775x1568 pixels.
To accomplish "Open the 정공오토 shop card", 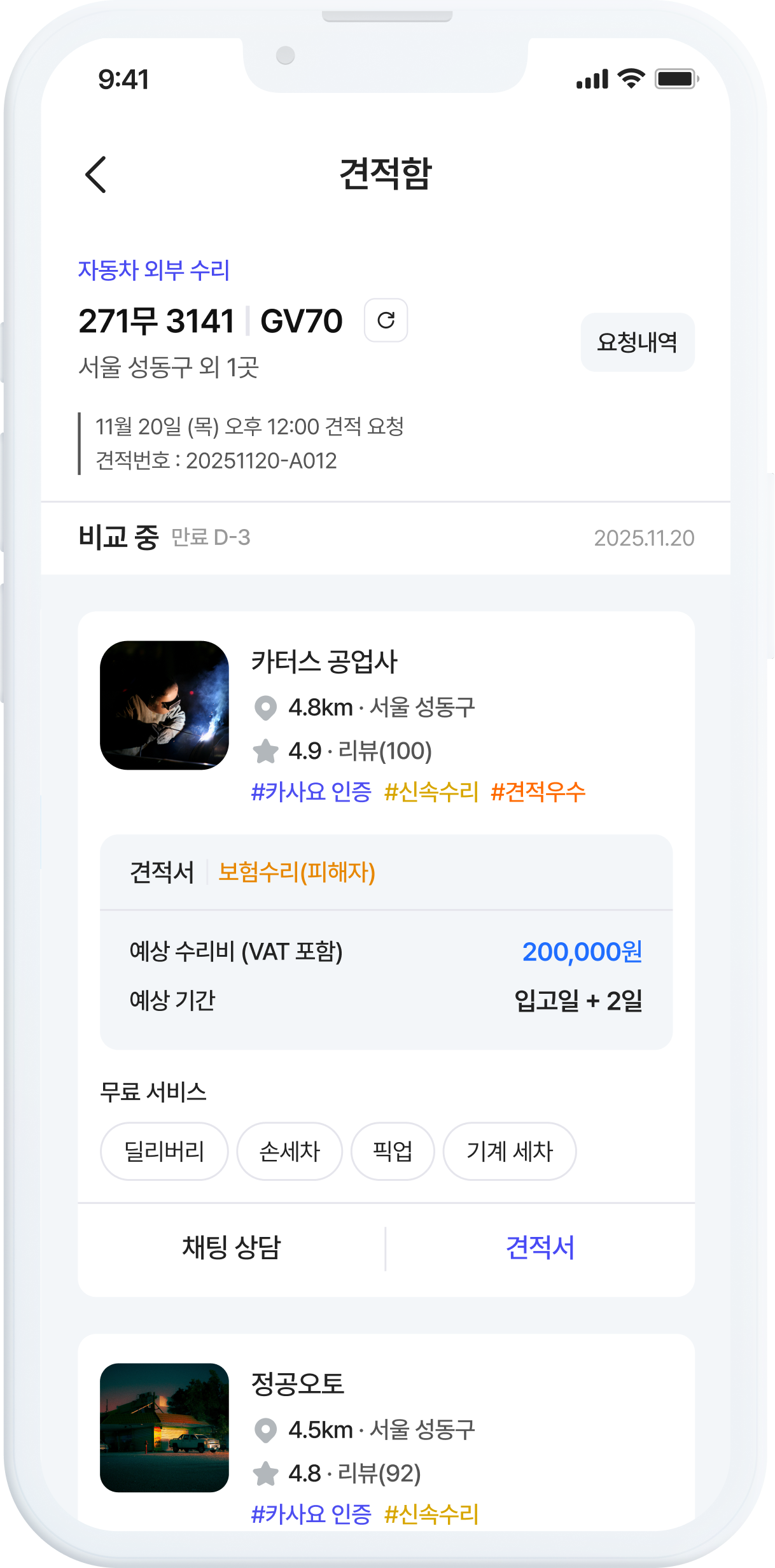I will (298, 1385).
